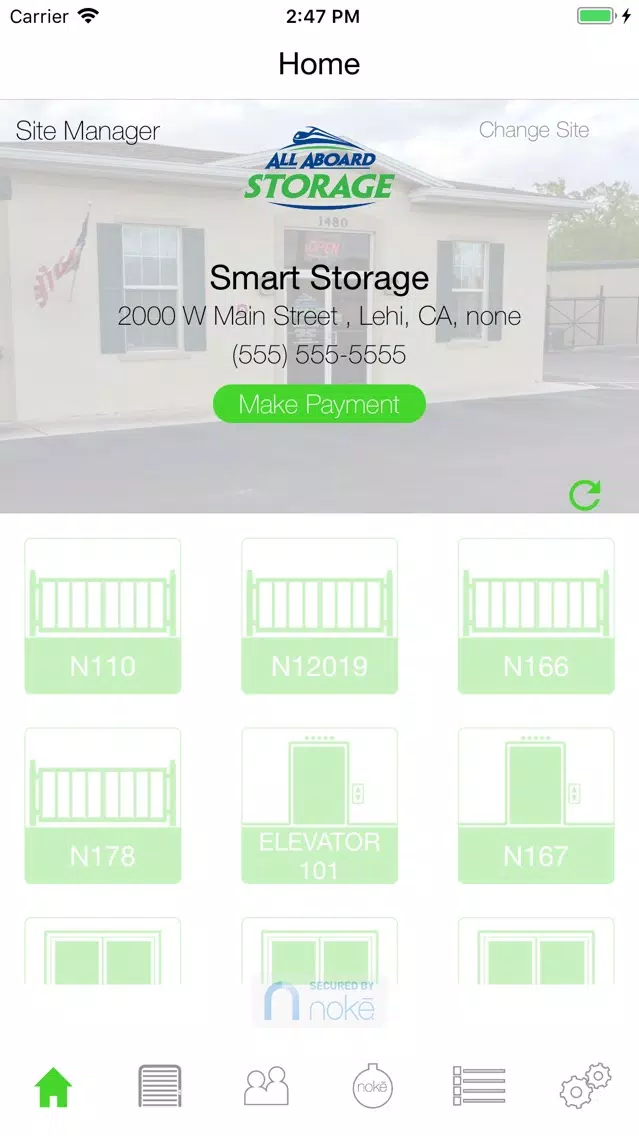Go to the users tab

click(x=266, y=1086)
